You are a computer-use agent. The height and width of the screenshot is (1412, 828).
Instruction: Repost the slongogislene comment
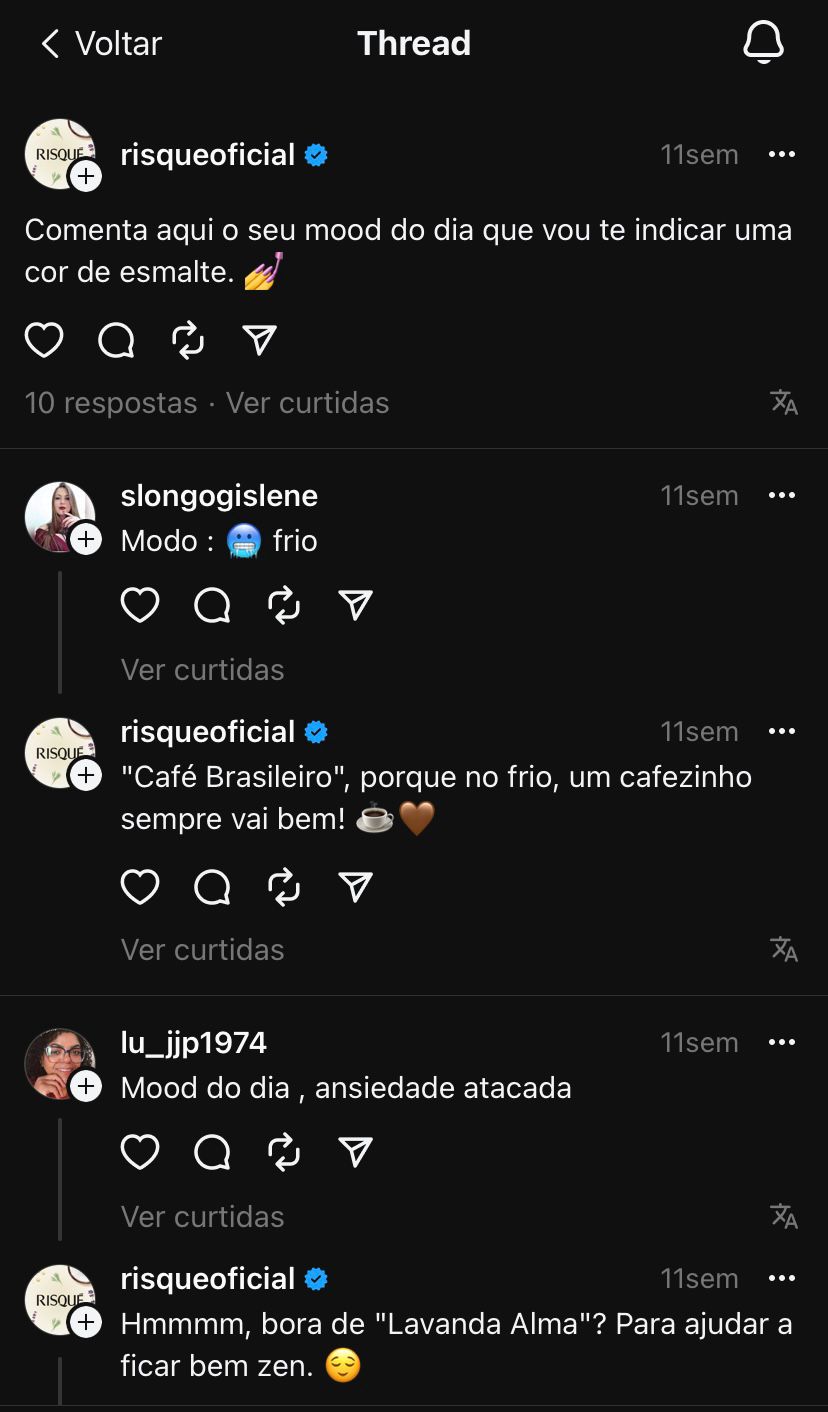click(x=283, y=604)
